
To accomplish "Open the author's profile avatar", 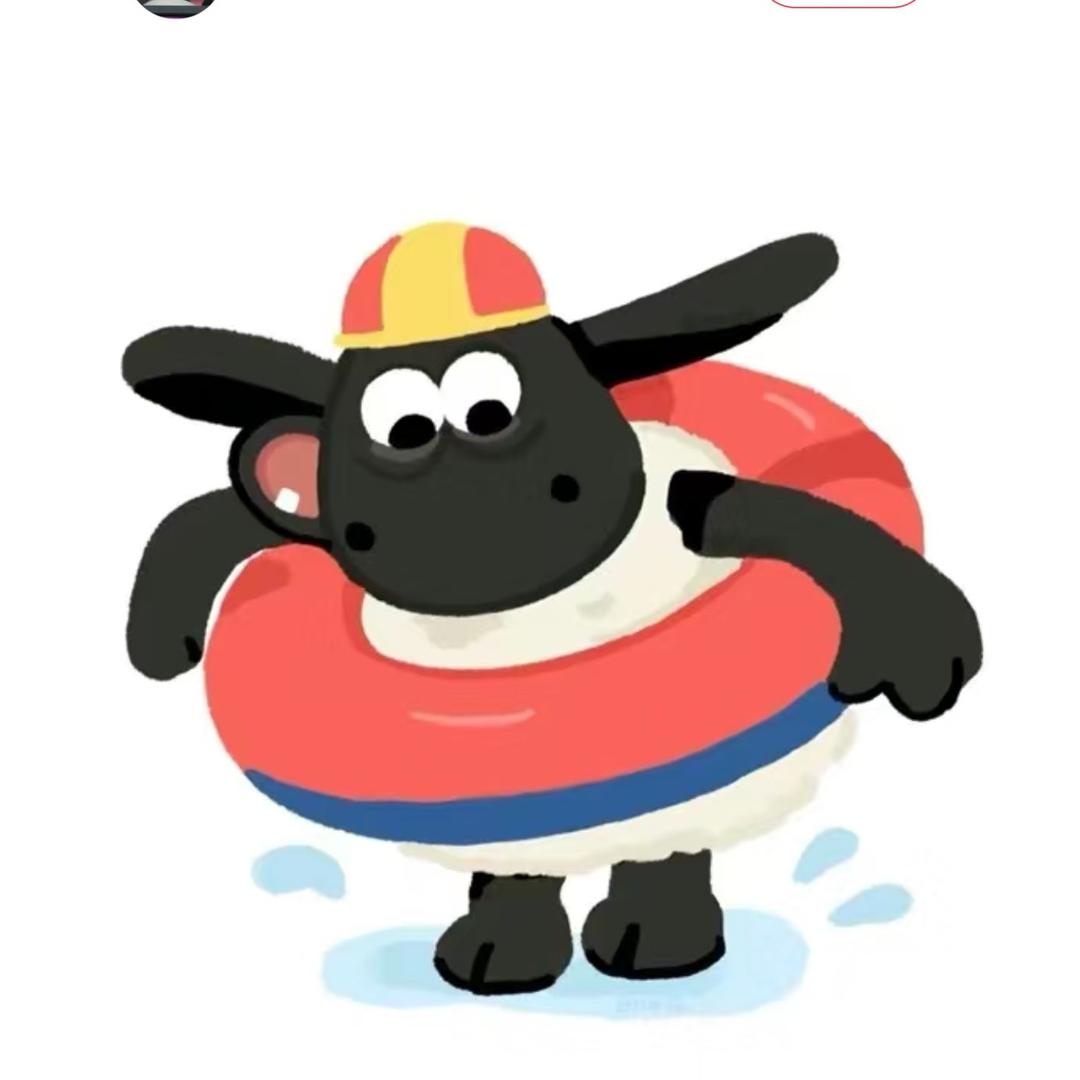I will click(176, 5).
